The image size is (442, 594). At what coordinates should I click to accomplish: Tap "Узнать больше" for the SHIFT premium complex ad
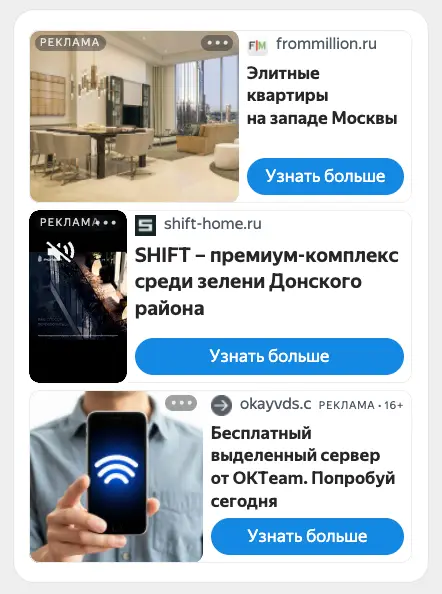[269, 356]
